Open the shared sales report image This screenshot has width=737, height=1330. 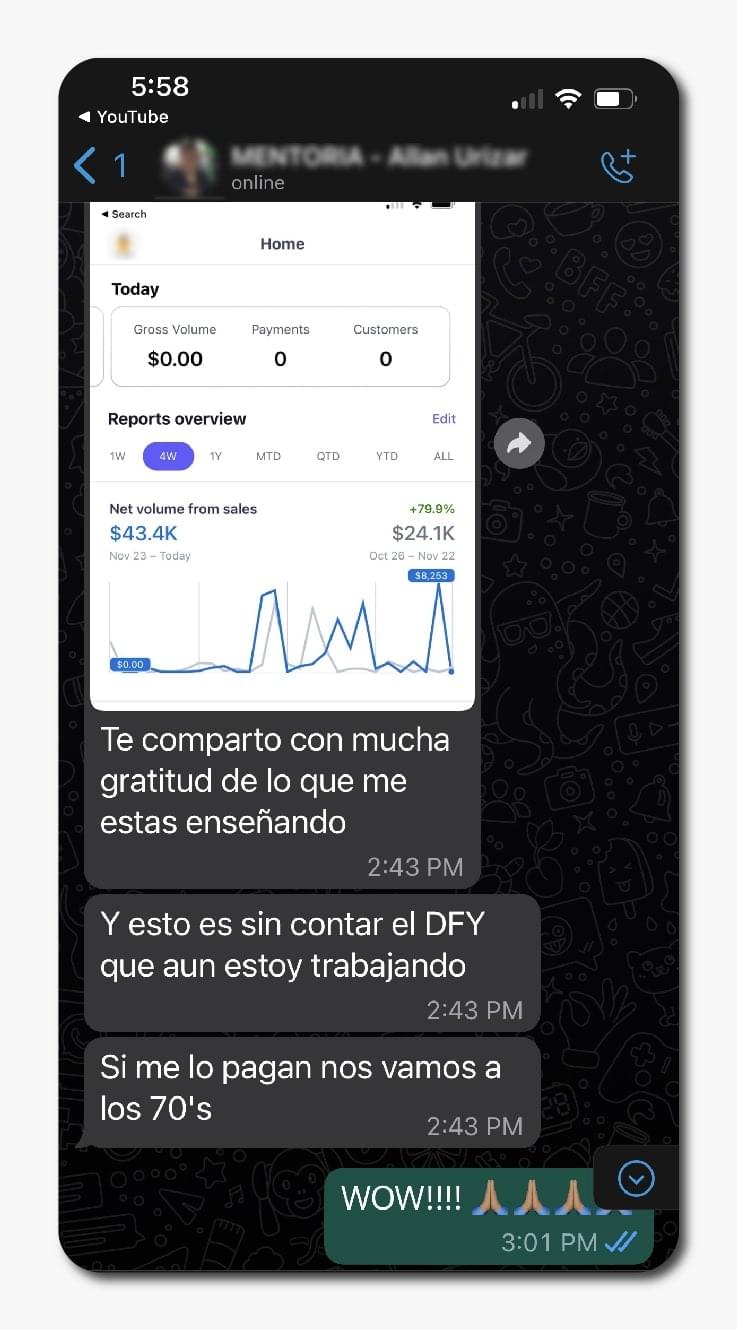pos(282,455)
